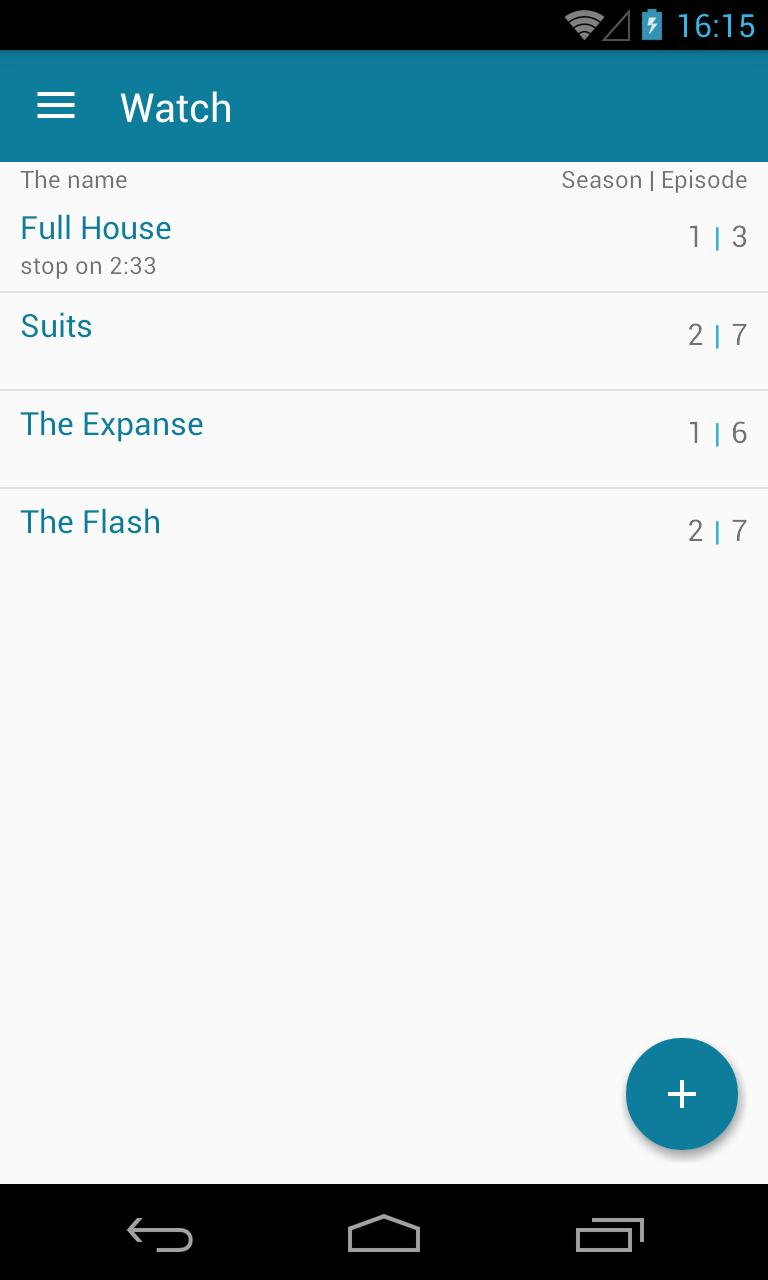
Task: Open the navigation drawer menu
Action: click(55, 106)
